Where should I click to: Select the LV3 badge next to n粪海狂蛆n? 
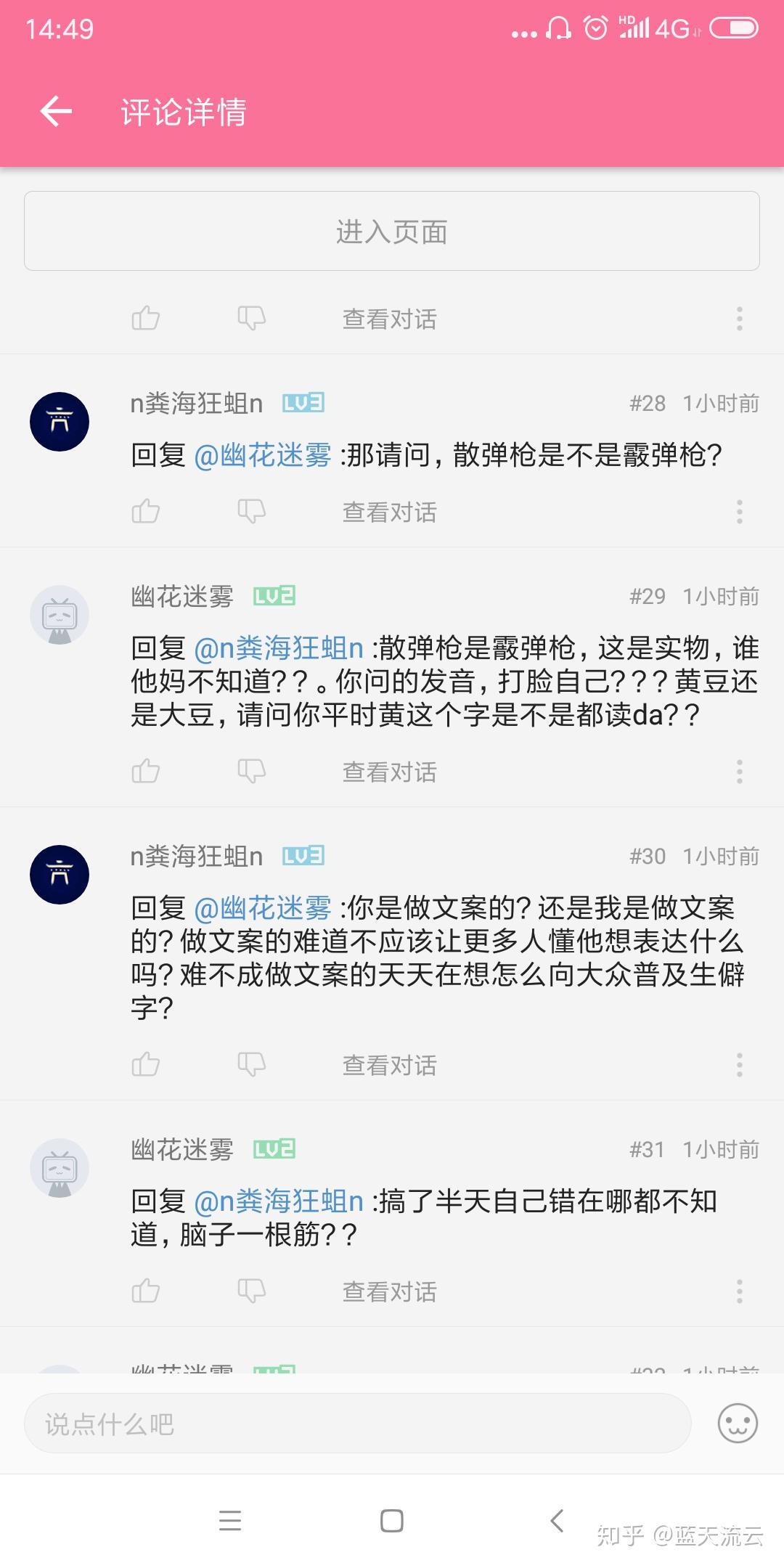click(303, 402)
